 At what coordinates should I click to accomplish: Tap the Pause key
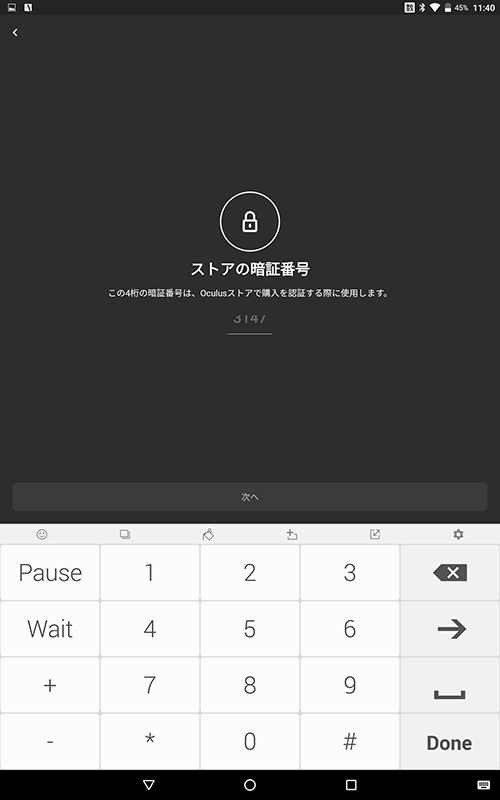[x=50, y=572]
